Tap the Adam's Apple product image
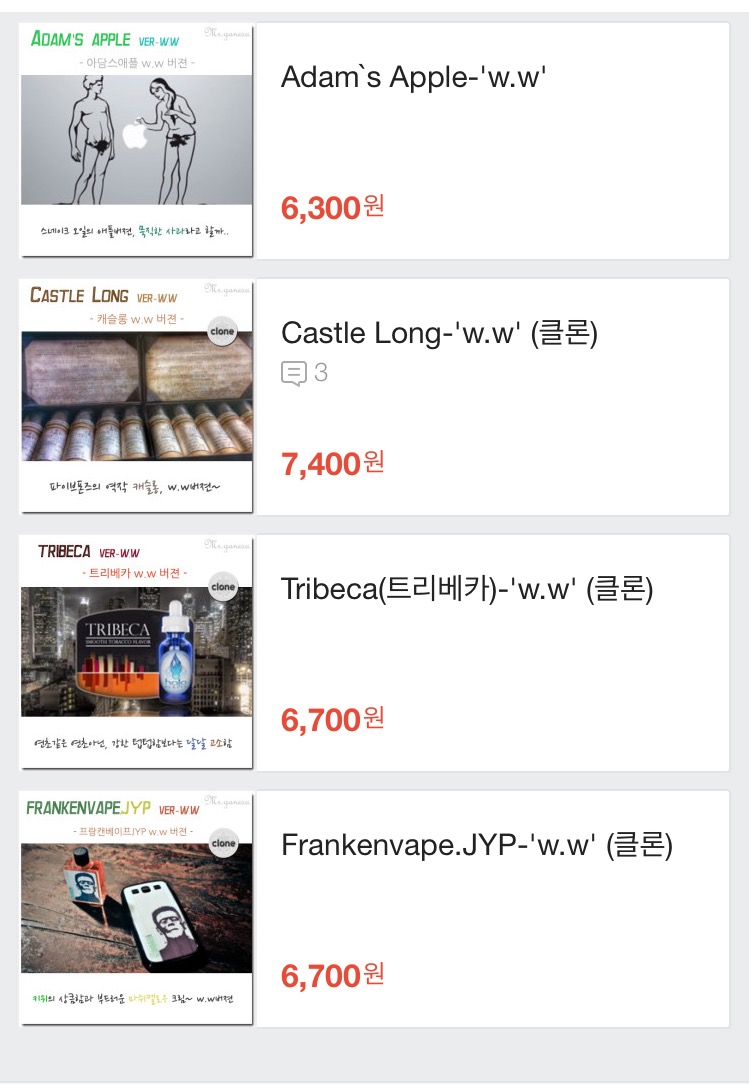The image size is (749, 1085). pyautogui.click(x=137, y=140)
